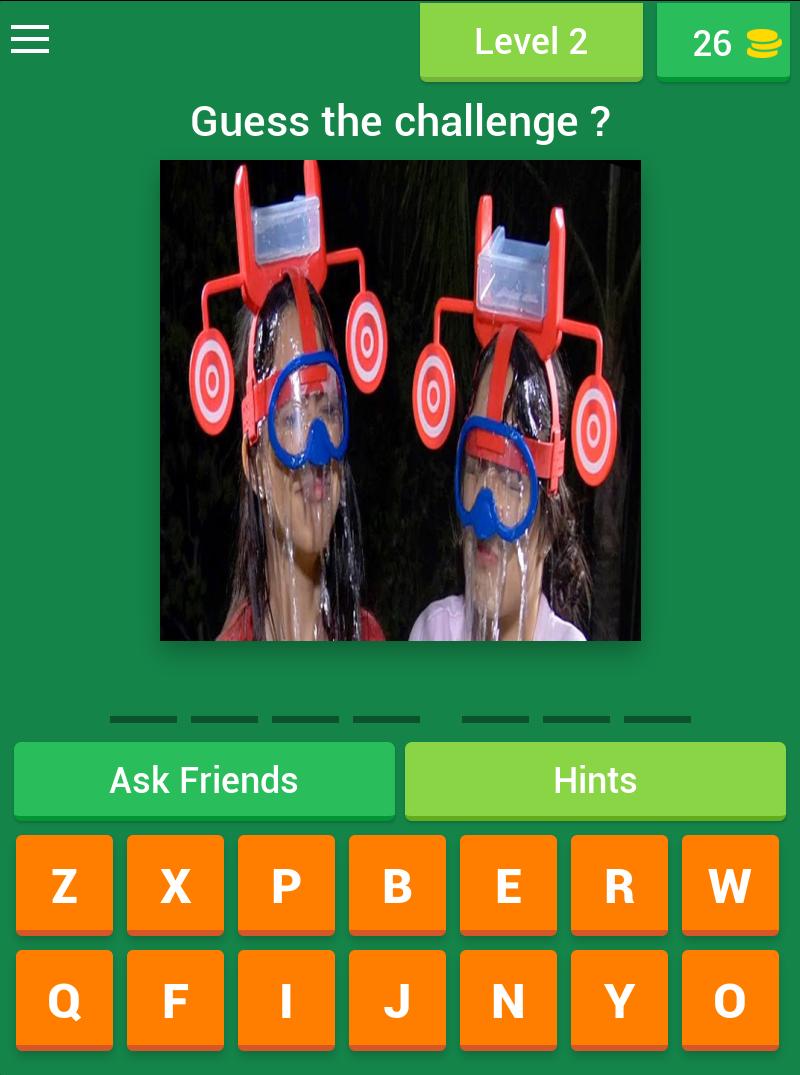
Task: Tap the coins balance button
Action: [x=723, y=43]
